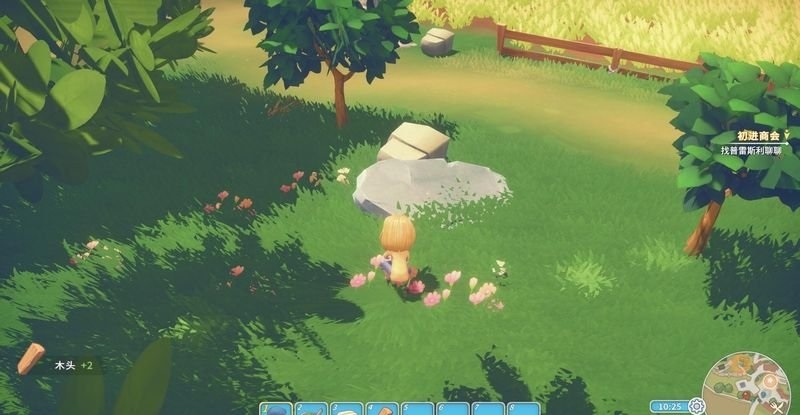Select empty hotbar slot 5
The width and height of the screenshot is (800, 415).
[x=417, y=408]
